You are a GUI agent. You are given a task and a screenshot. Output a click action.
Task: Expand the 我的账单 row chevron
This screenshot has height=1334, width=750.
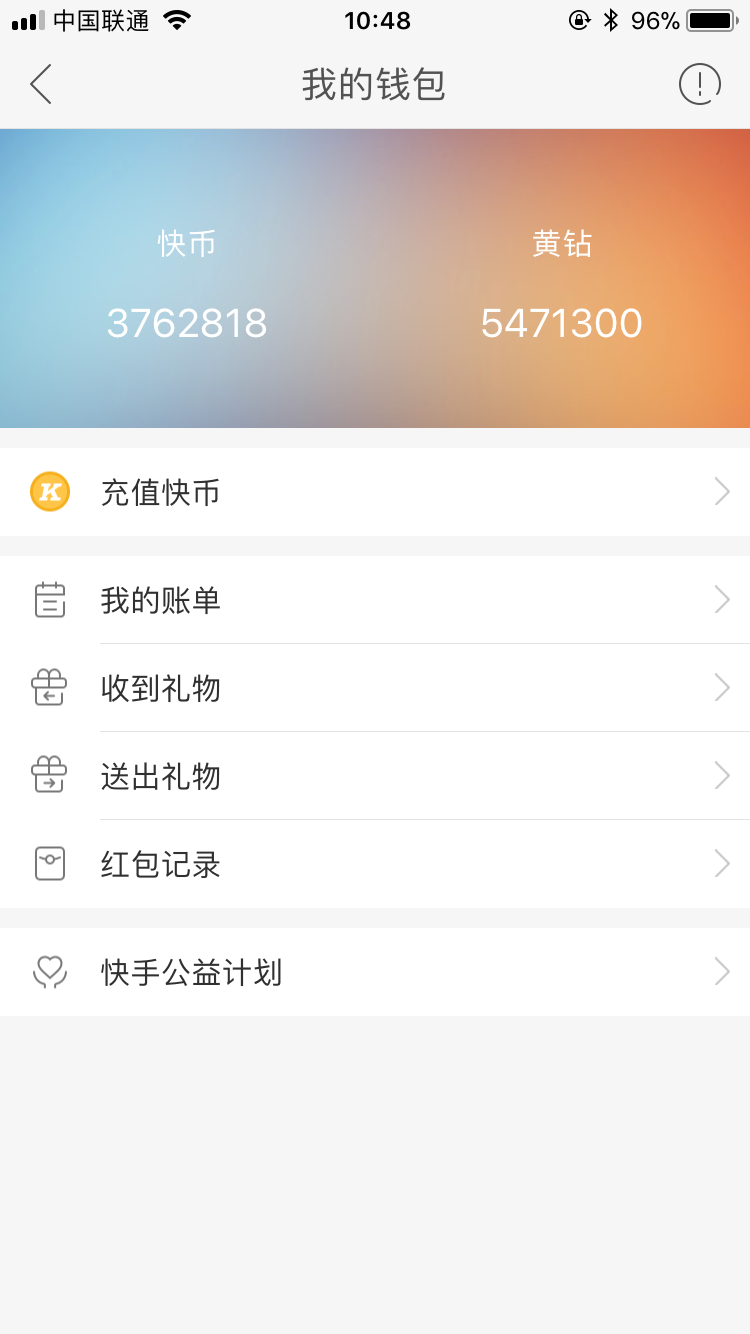722,600
